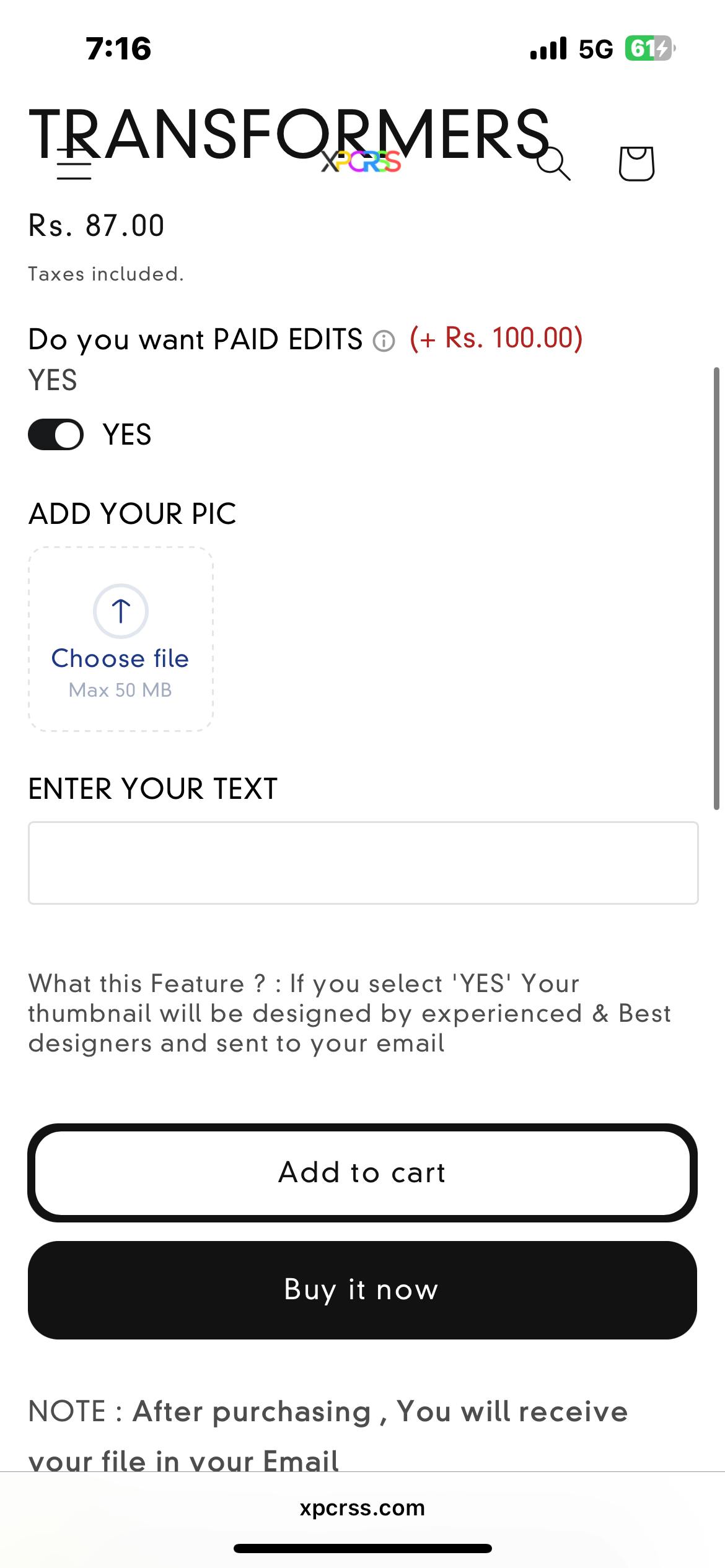Add this item to cart
Viewport: 725px width, 1568px height.
click(362, 1172)
